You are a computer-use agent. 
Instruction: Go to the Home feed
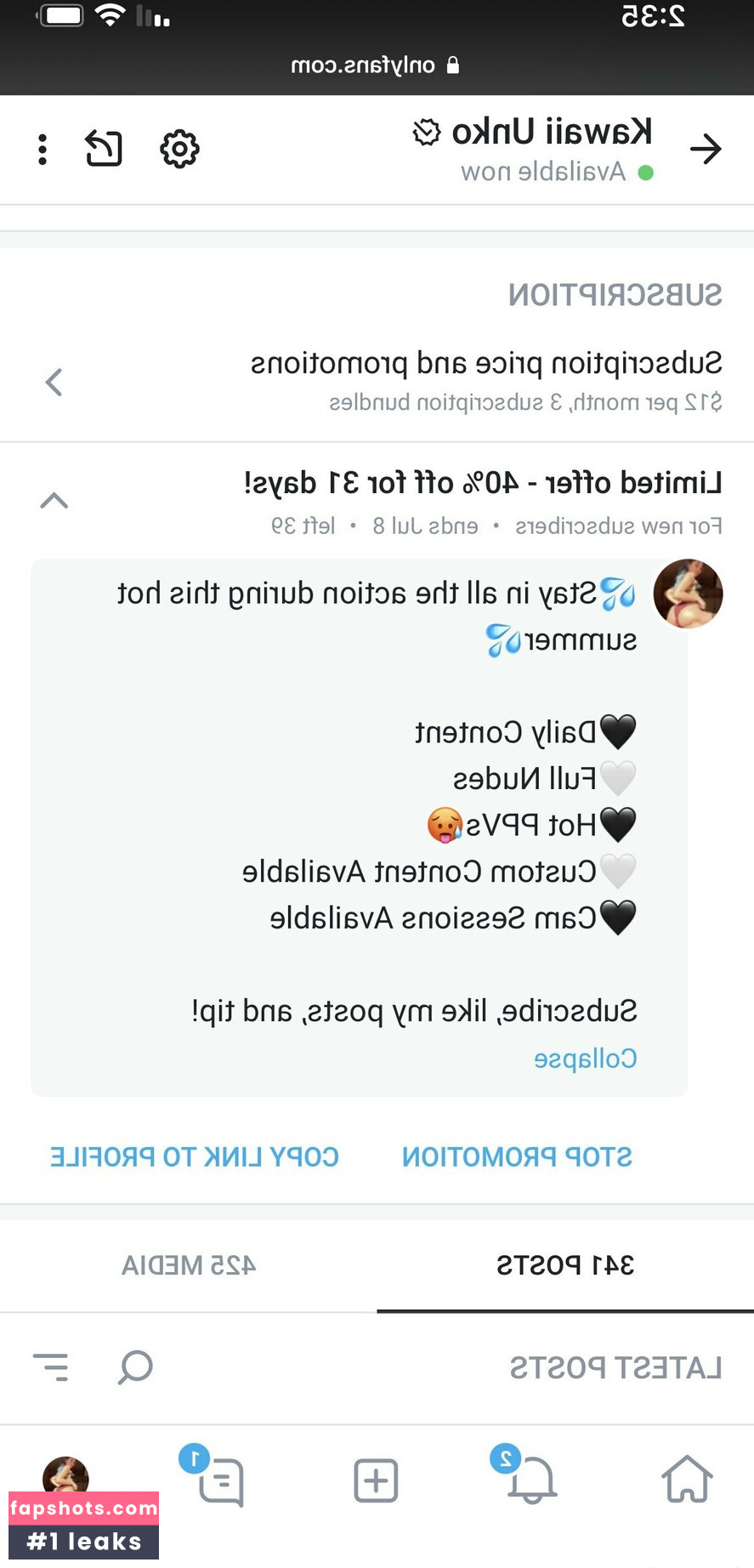687,1480
